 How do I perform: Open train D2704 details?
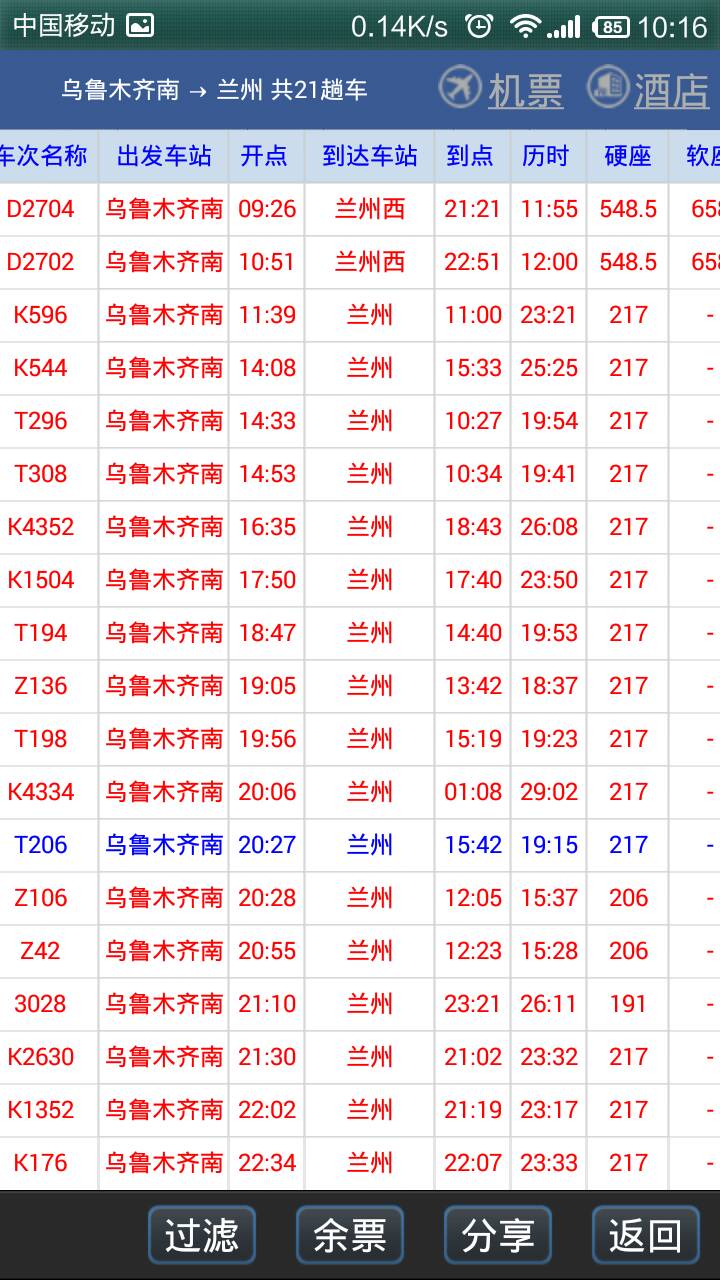360,209
